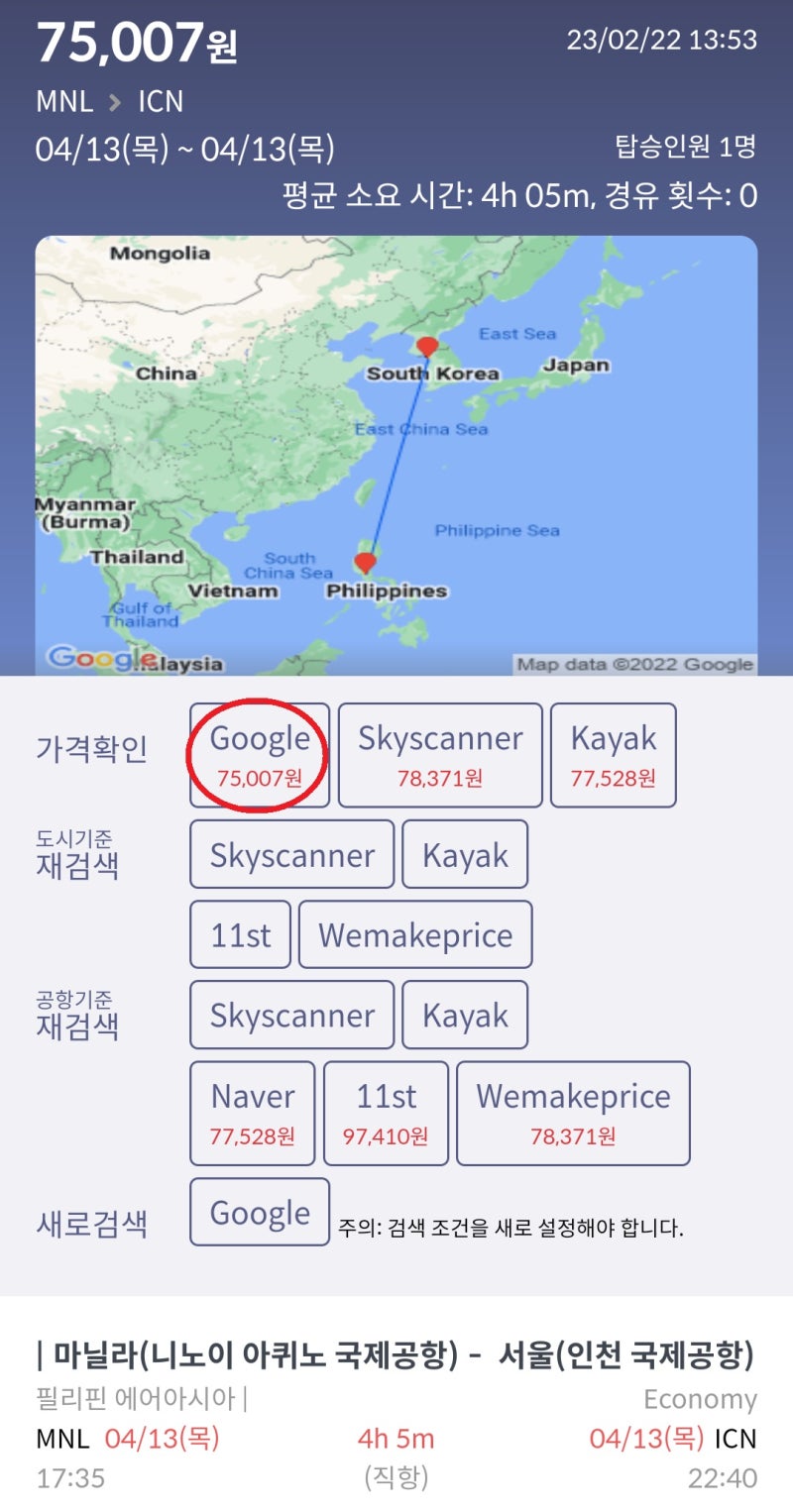
Task: Re-search by airport (공항기준) on Skyscanner
Action: 291,1015
